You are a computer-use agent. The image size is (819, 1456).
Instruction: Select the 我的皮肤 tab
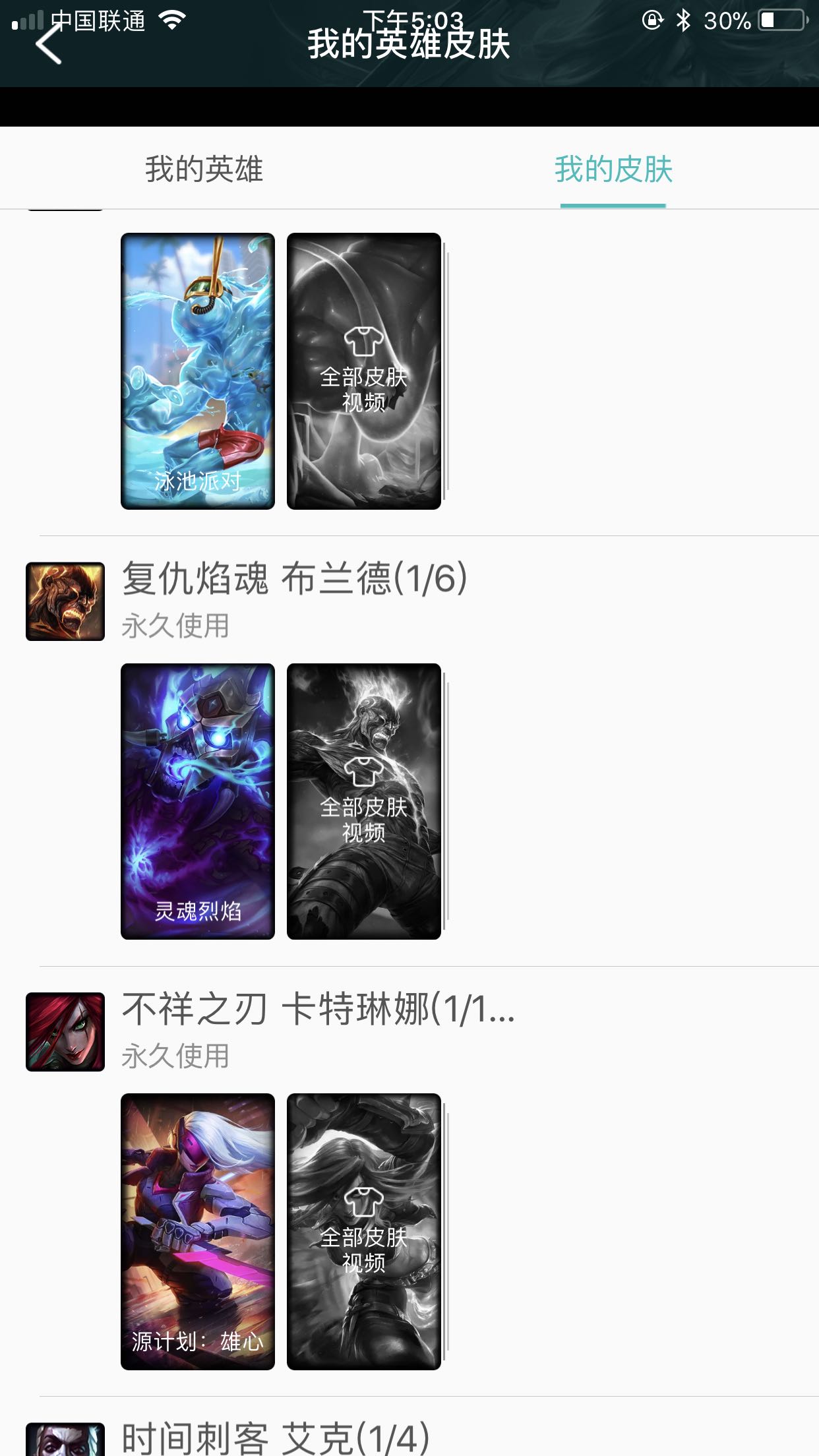[x=613, y=169]
